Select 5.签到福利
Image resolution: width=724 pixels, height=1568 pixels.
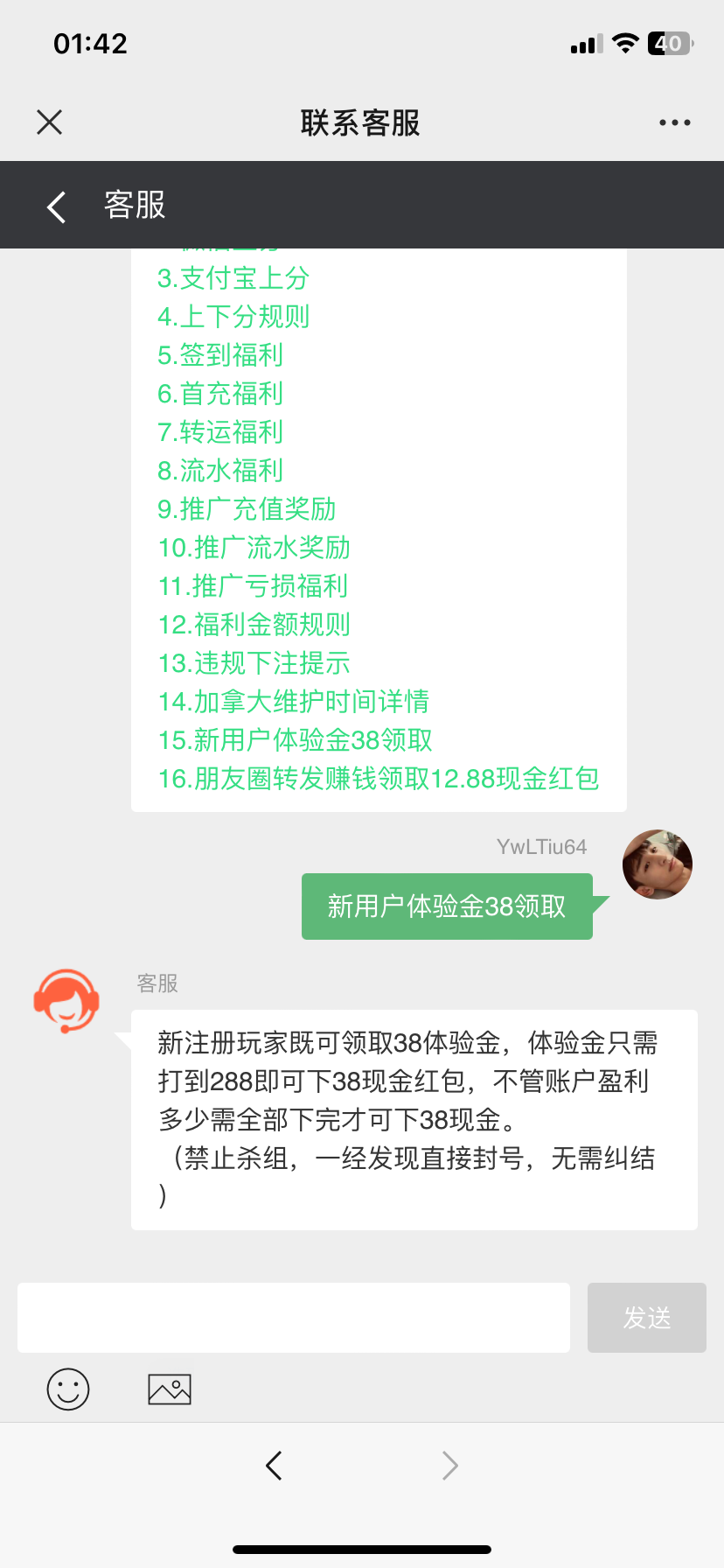click(x=220, y=355)
